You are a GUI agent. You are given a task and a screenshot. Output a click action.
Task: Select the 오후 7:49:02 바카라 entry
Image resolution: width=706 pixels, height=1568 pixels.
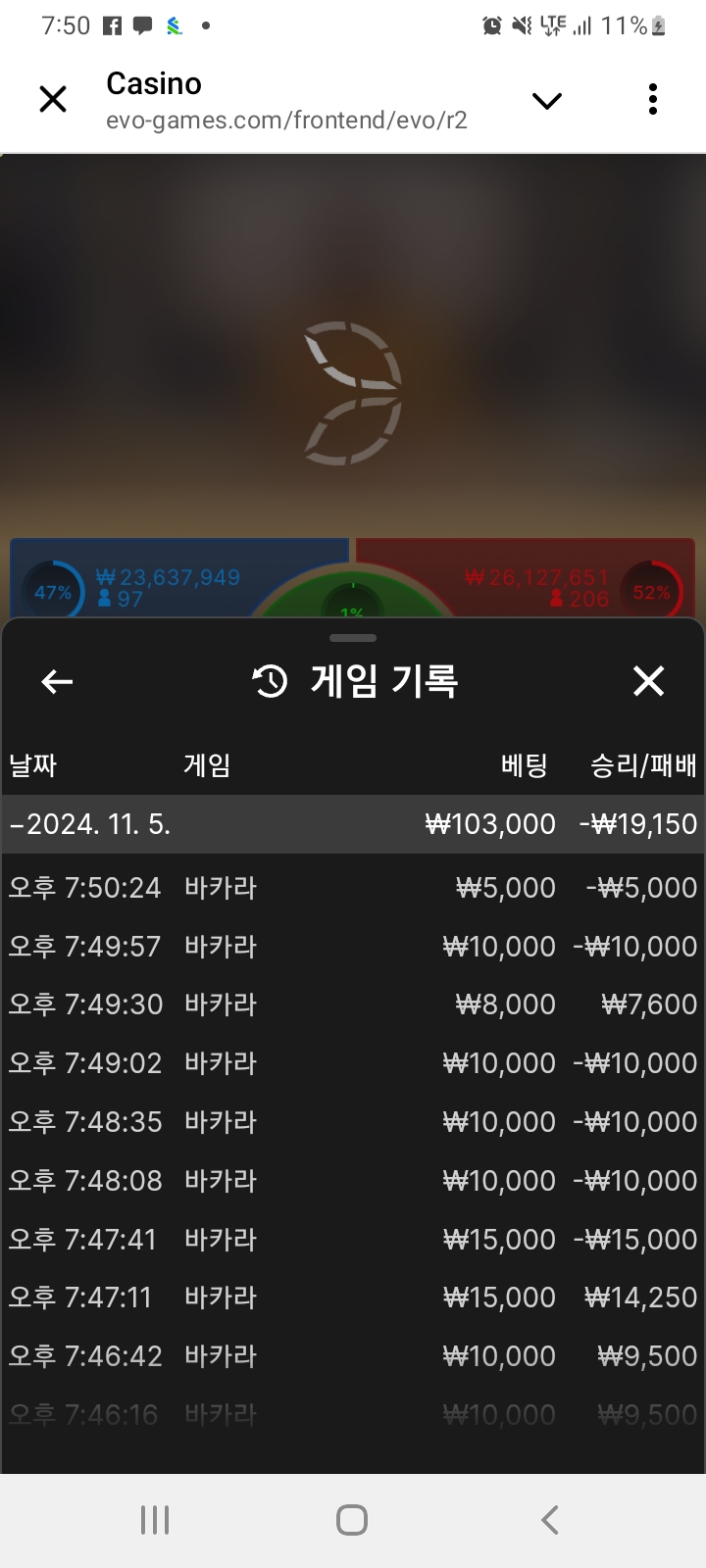[x=353, y=1063]
